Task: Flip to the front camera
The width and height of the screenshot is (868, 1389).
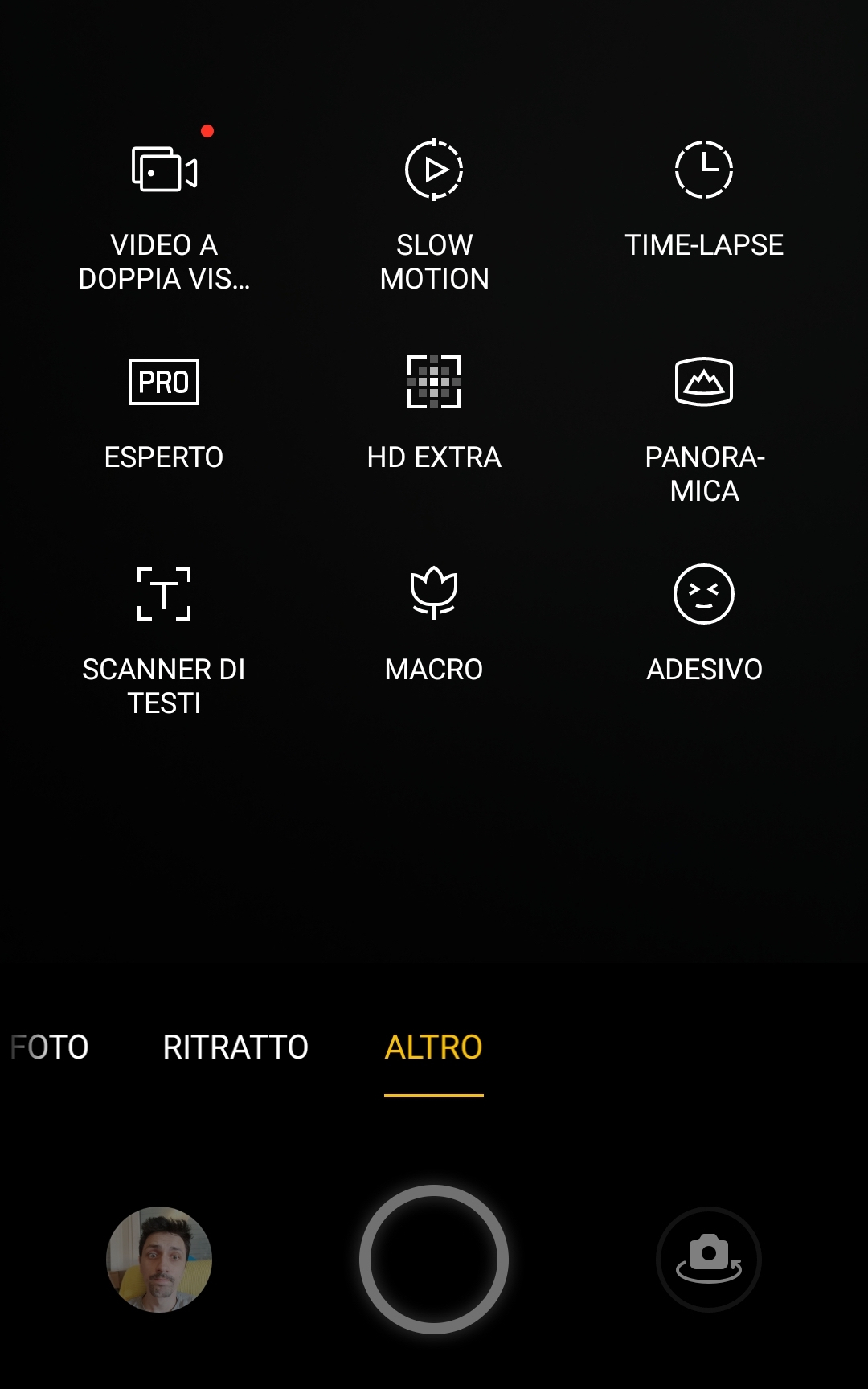Action: tap(708, 1261)
